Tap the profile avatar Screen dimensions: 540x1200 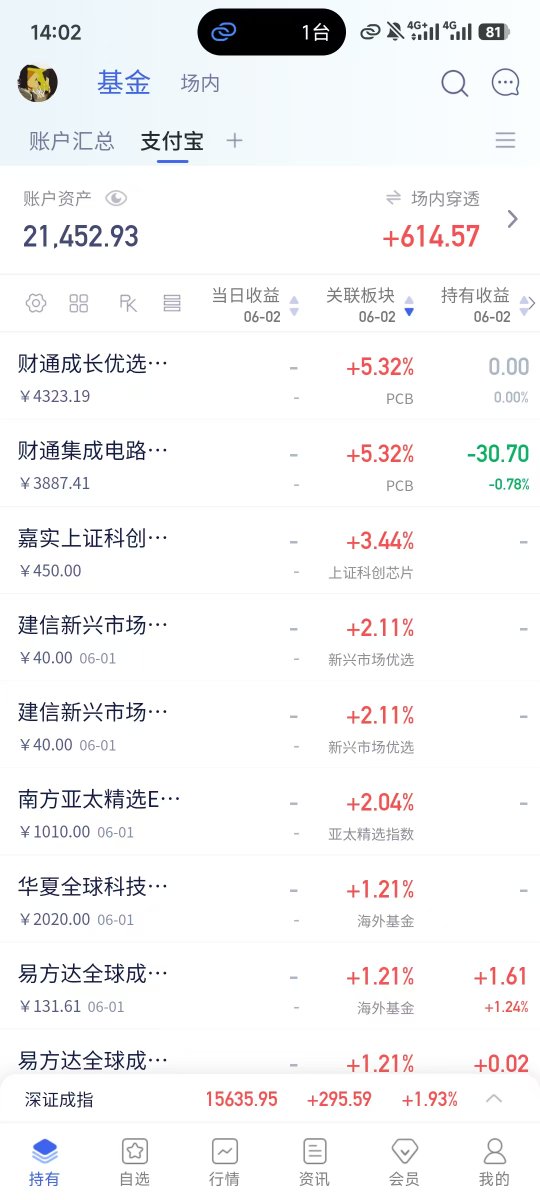(38, 82)
